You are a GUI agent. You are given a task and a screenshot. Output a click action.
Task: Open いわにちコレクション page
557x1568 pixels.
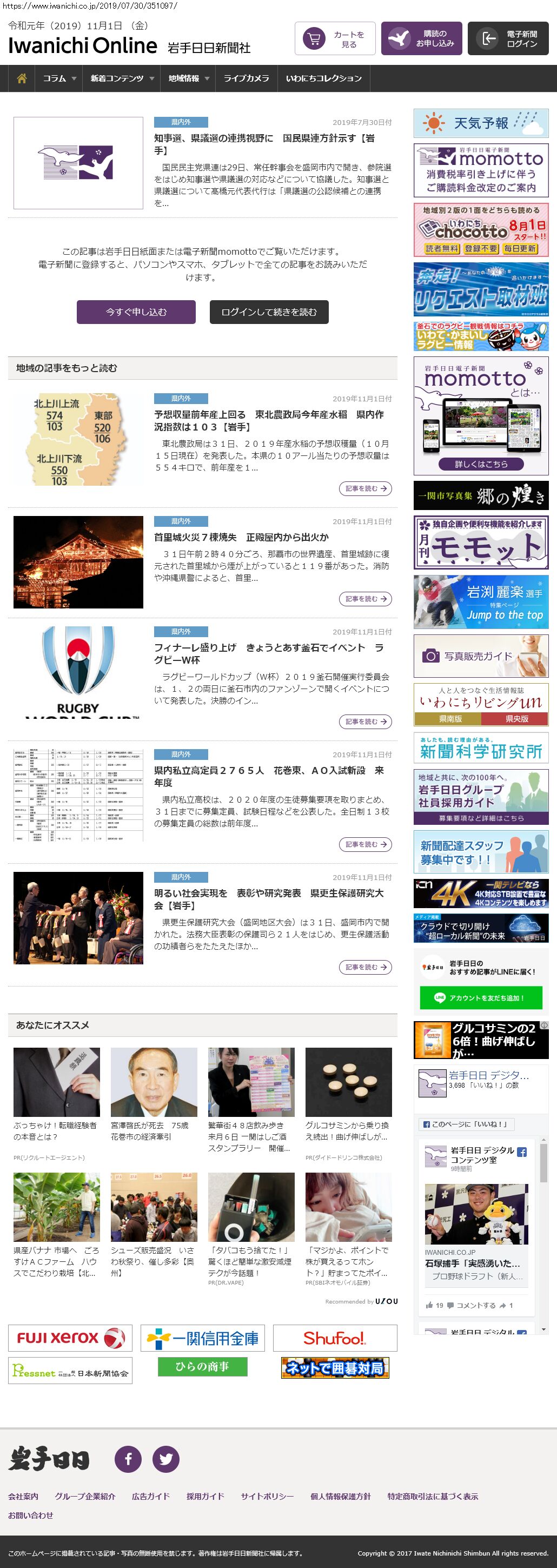pyautogui.click(x=324, y=78)
